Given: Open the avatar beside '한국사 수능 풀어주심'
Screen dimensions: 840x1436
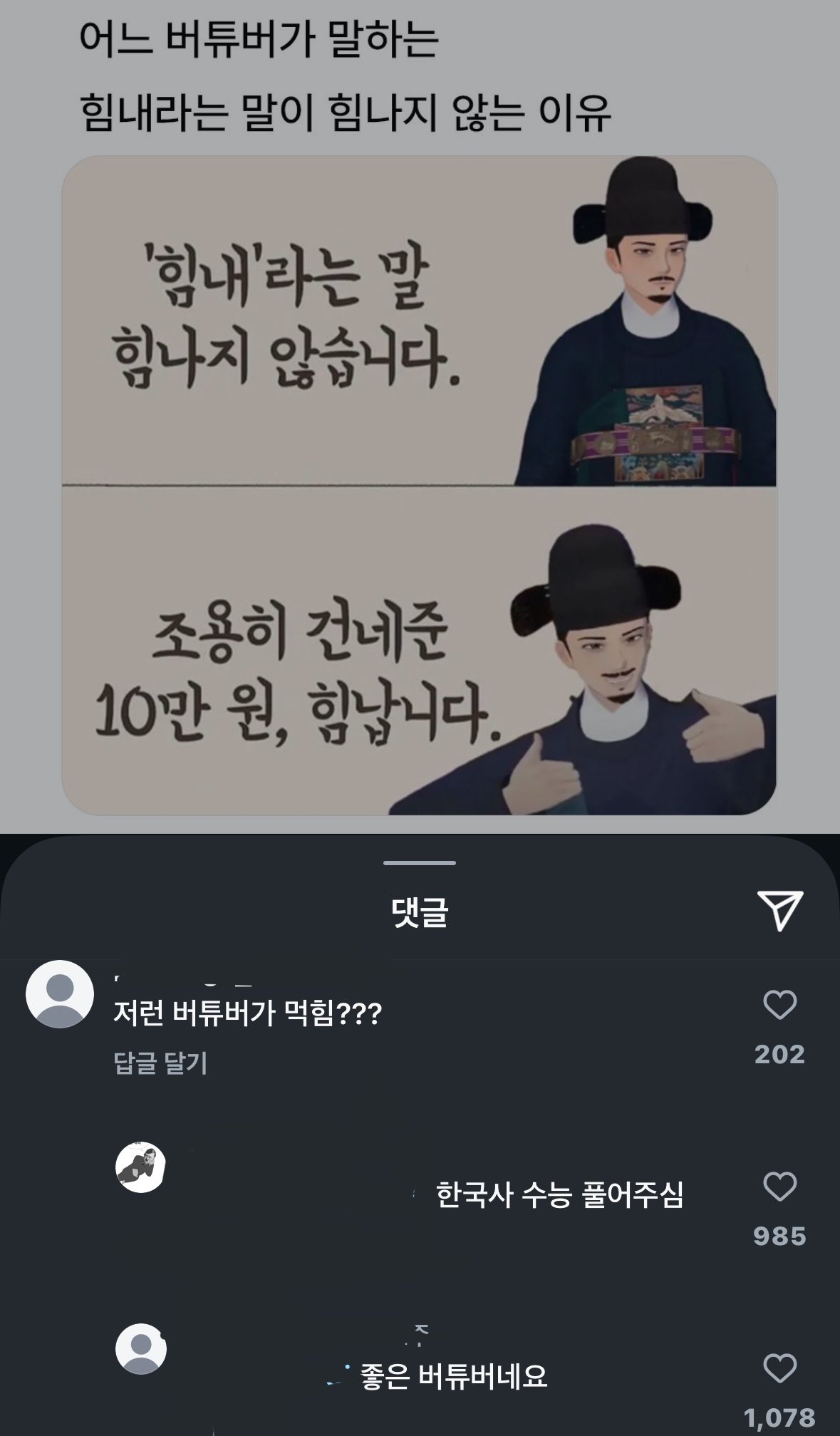Looking at the screenshot, I should coord(140,1168).
